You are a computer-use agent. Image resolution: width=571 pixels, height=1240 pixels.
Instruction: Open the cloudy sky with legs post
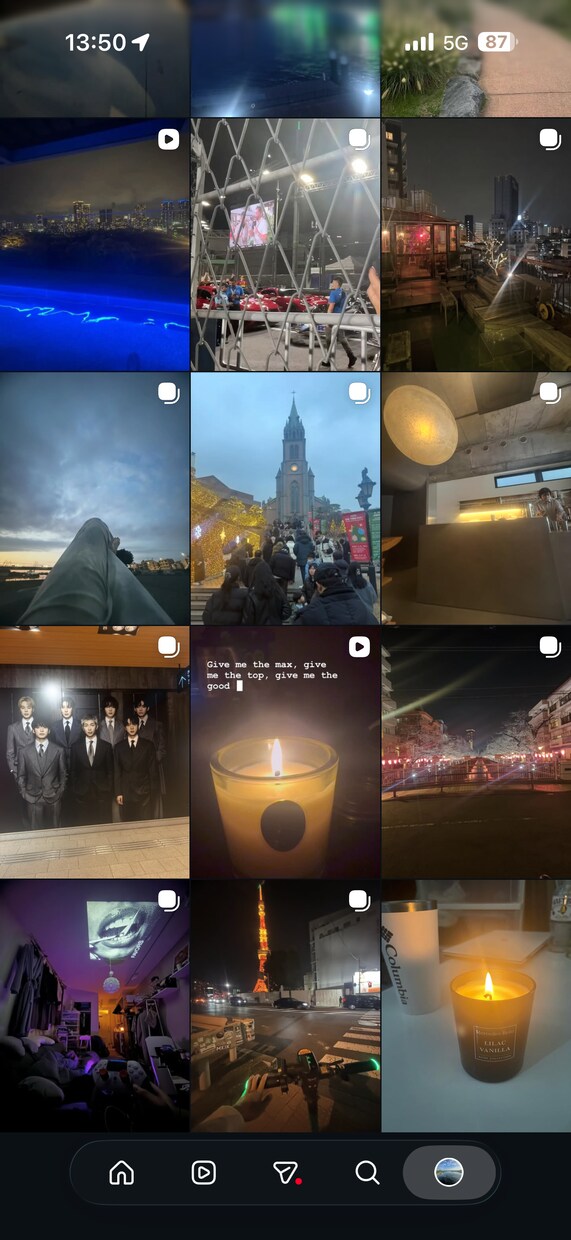(x=94, y=499)
